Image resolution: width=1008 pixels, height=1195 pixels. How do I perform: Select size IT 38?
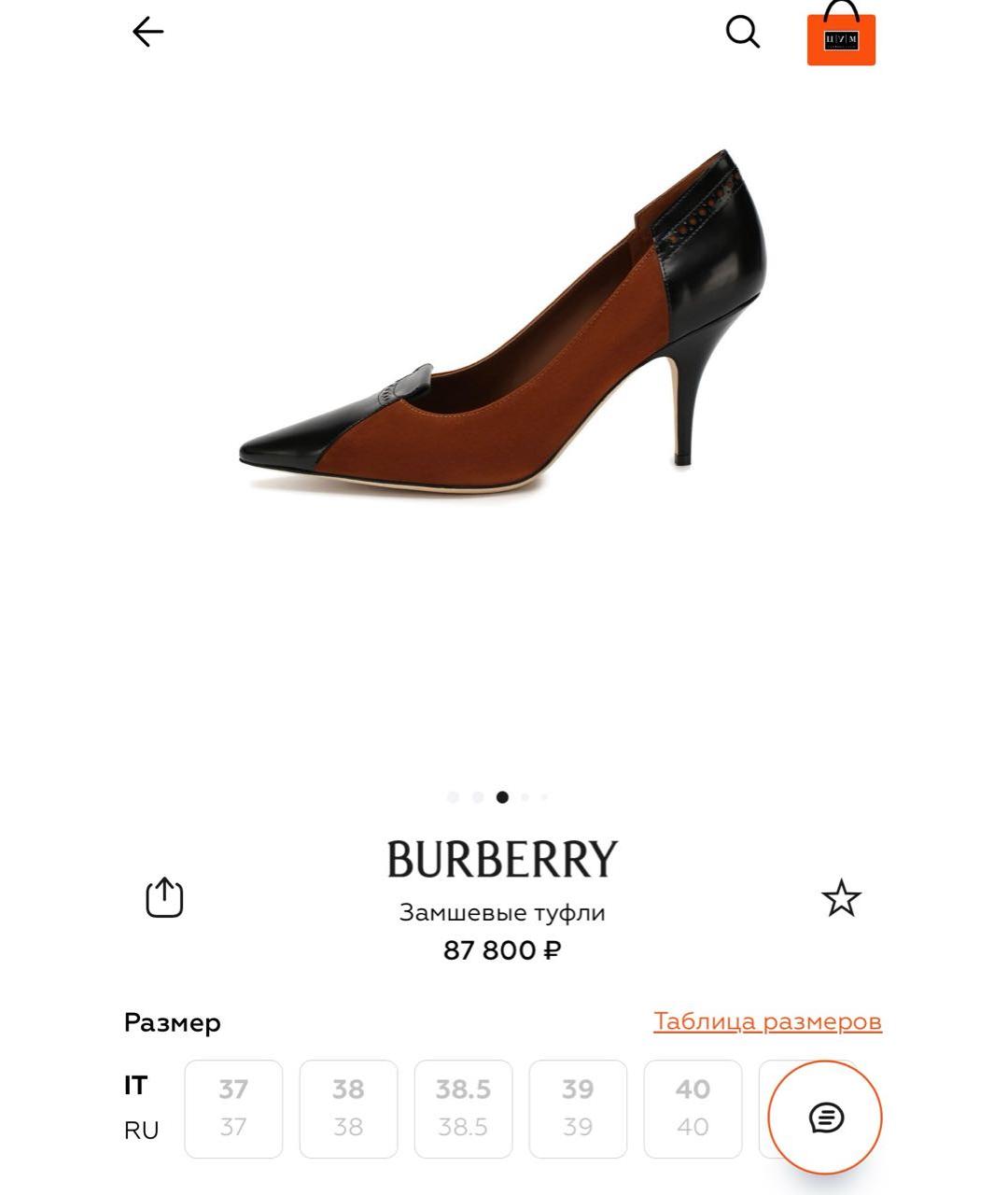click(x=348, y=1108)
